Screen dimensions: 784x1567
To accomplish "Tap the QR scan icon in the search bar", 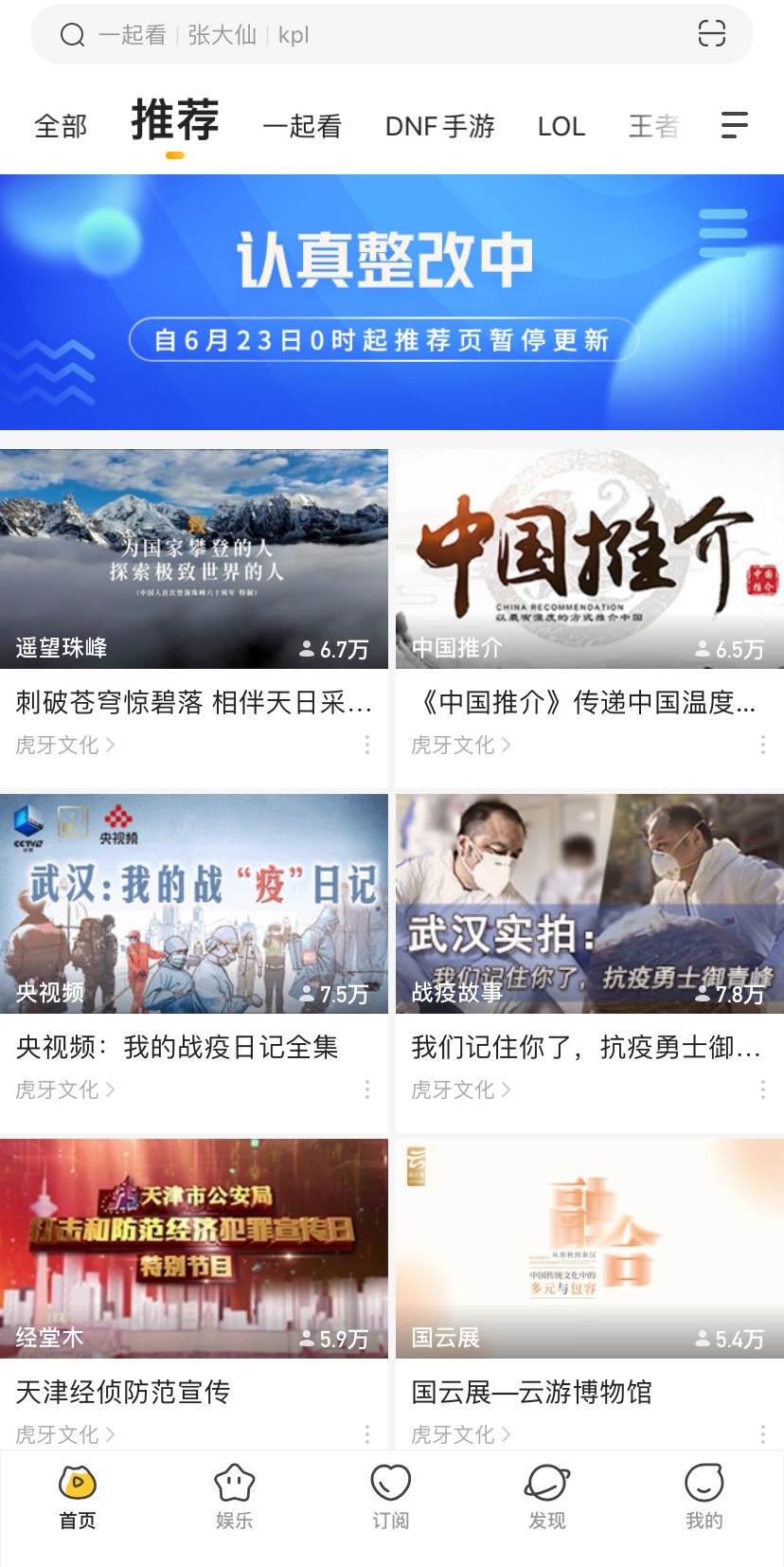I will pos(711,35).
